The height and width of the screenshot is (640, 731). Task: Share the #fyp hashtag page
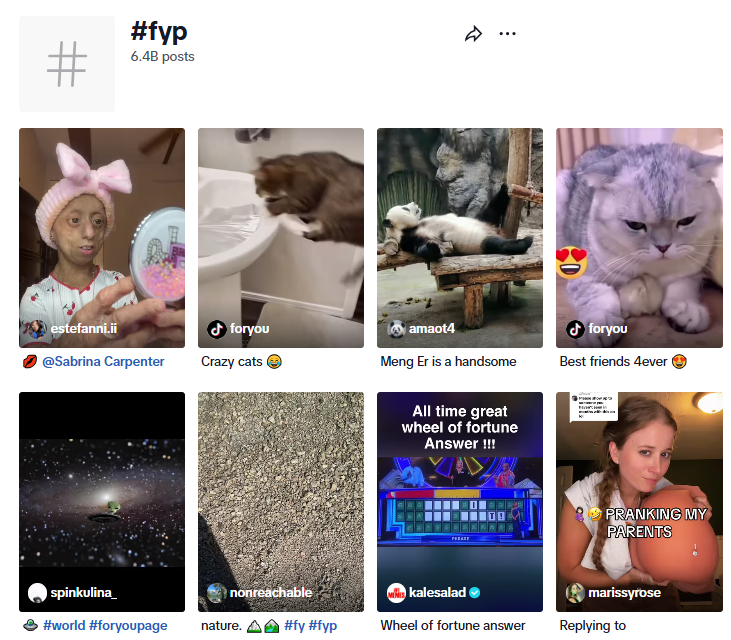click(x=473, y=34)
